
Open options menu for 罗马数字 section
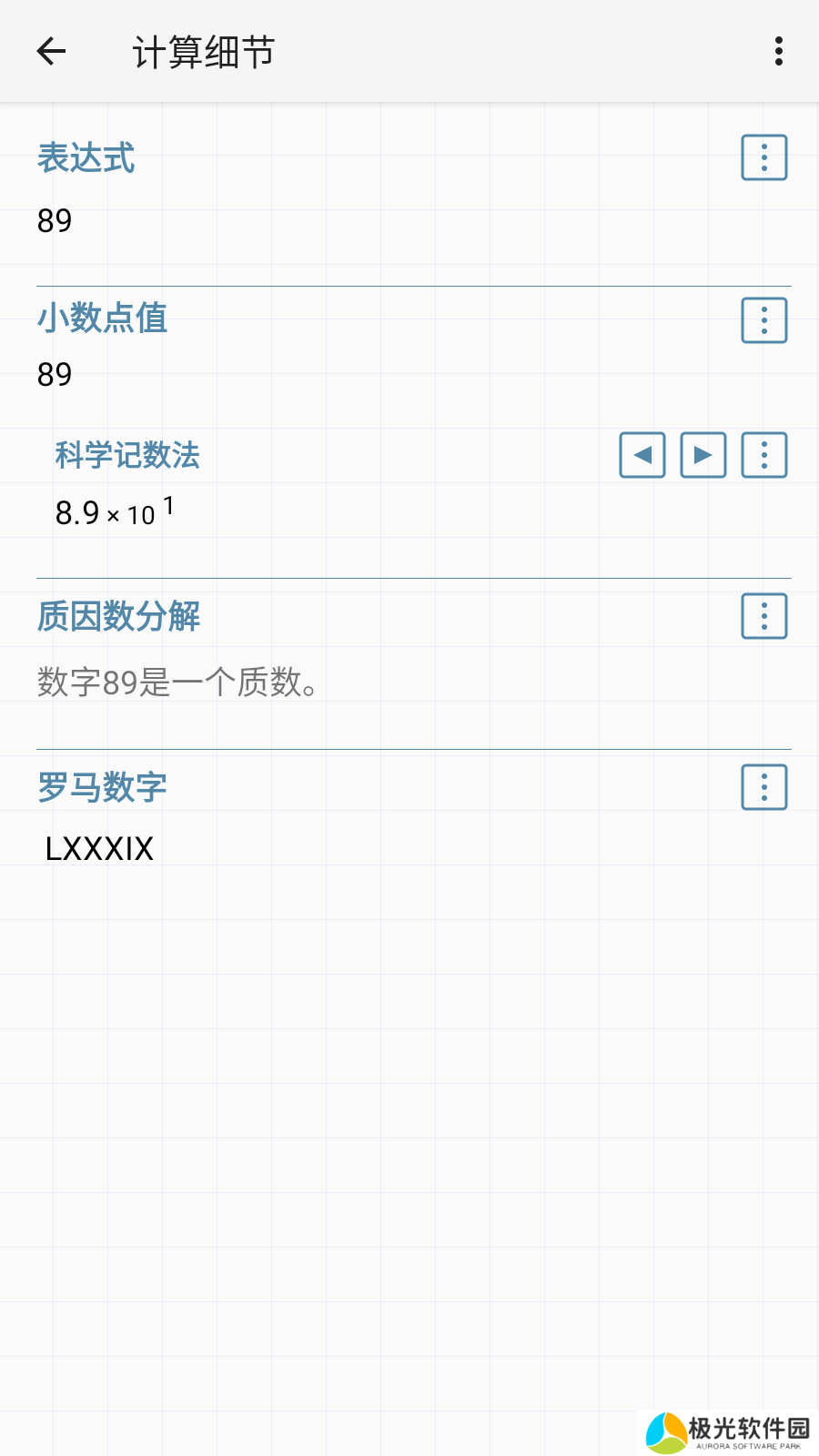pyautogui.click(x=763, y=787)
